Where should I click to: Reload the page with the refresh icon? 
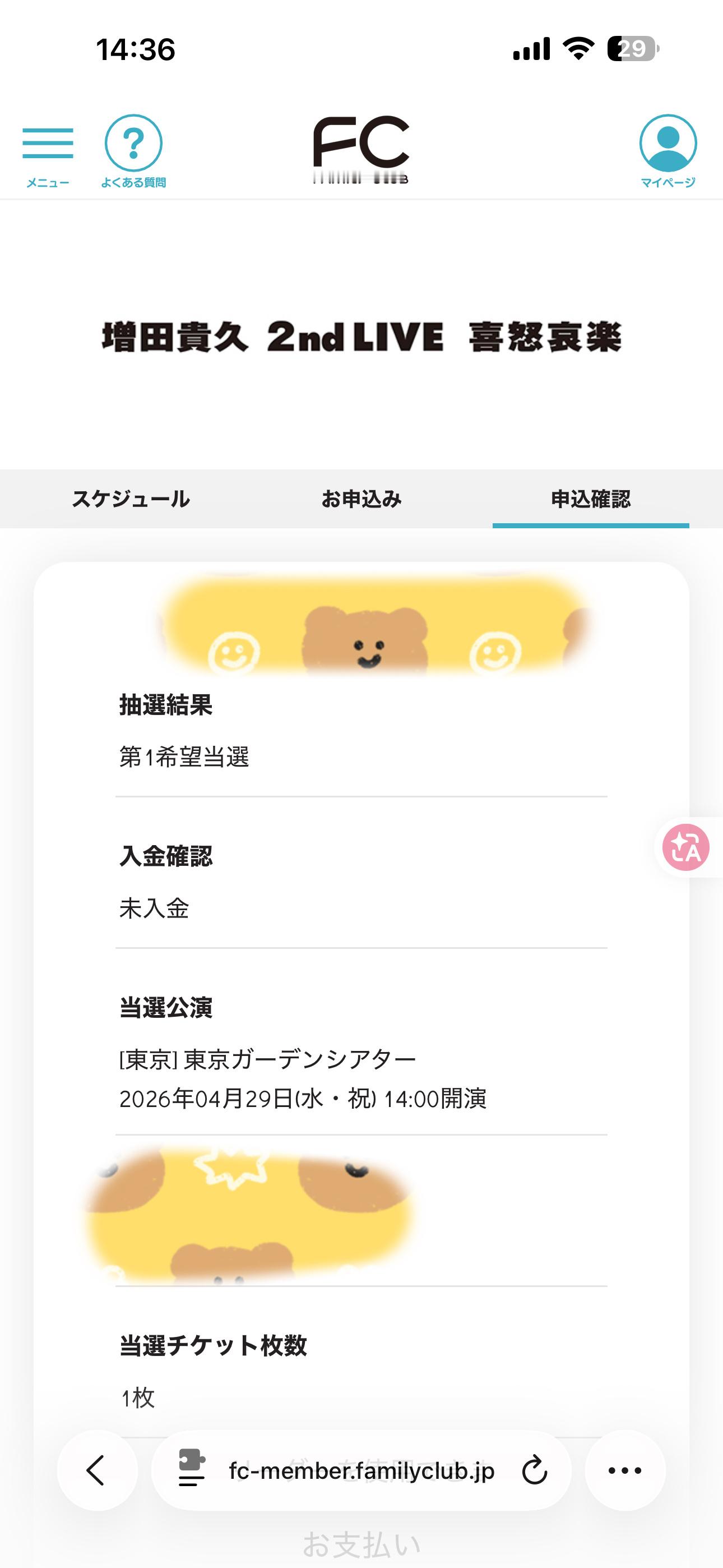pos(534,1471)
